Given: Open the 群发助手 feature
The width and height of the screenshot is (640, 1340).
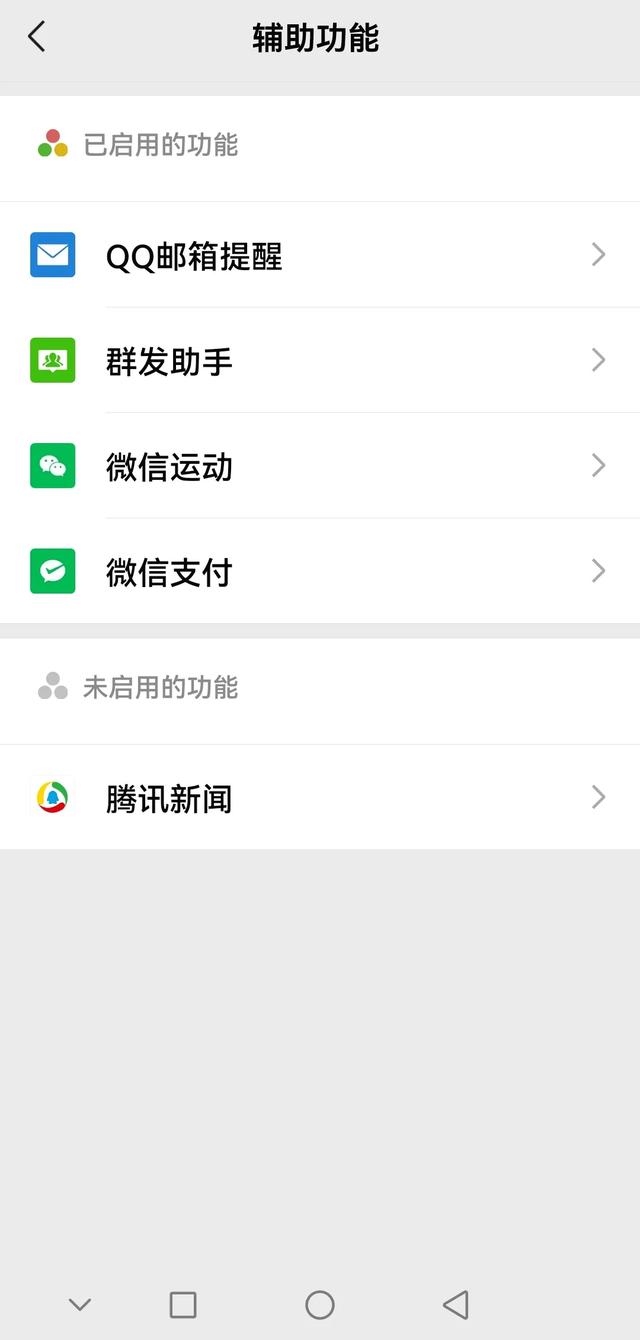Looking at the screenshot, I should click(320, 360).
